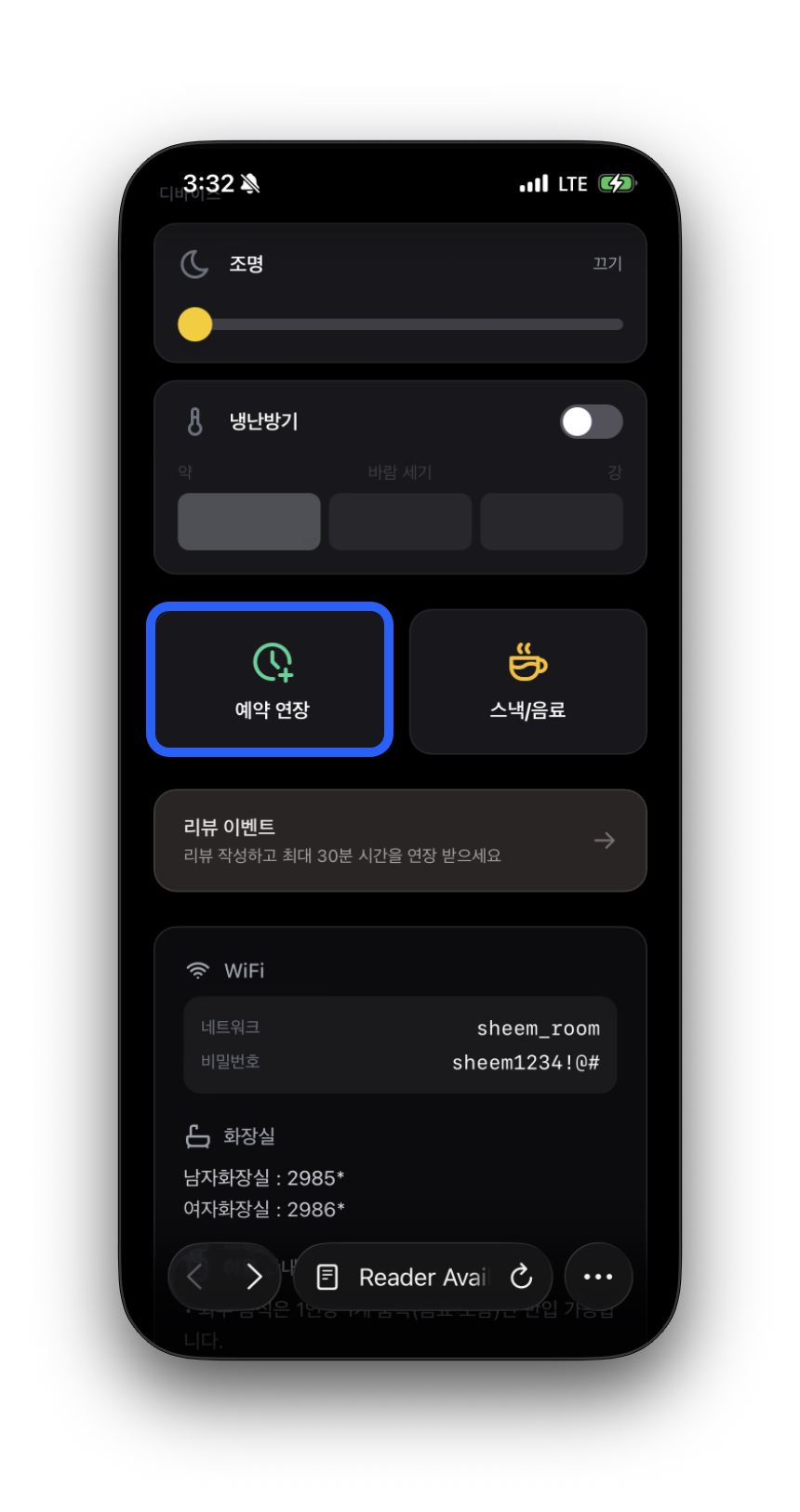800x1512 pixels.
Task: Go back in browser history
Action: point(195,1277)
